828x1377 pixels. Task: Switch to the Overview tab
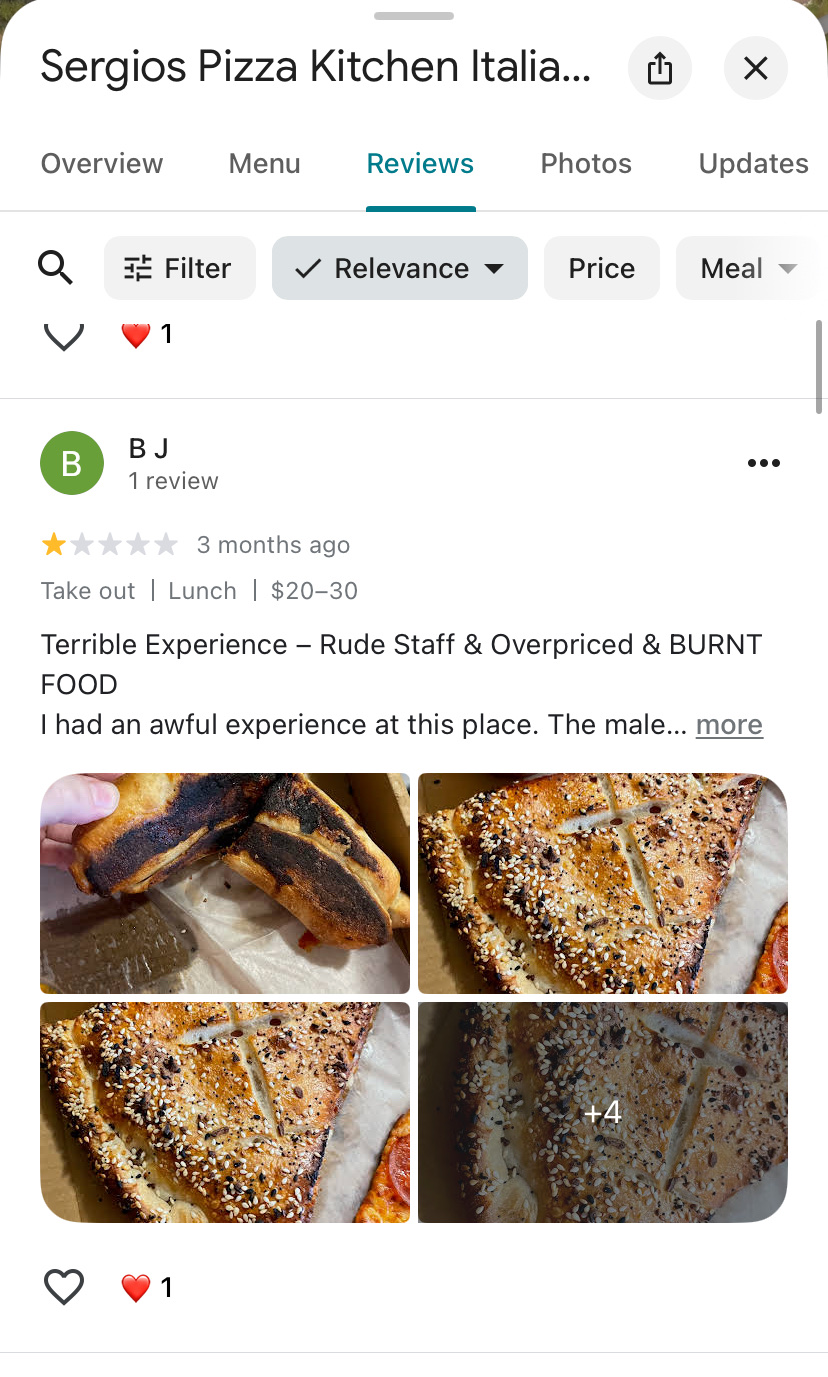pyautogui.click(x=102, y=164)
